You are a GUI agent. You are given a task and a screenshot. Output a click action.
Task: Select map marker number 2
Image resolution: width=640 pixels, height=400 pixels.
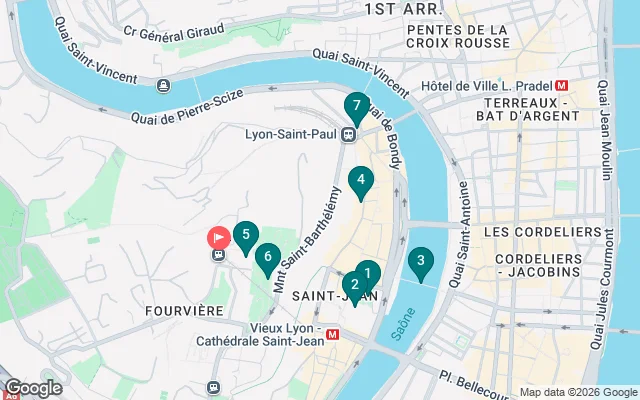354,285
